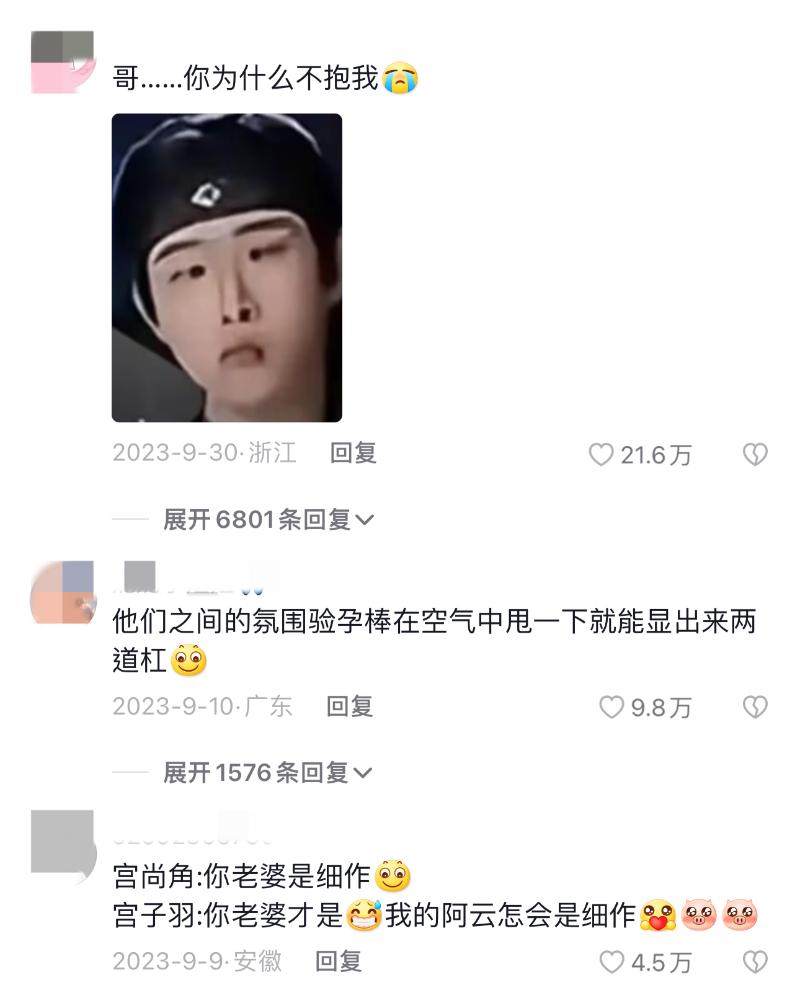This screenshot has width=800, height=998.
Task: Like the comment with 21.6万 likes
Action: pos(601,456)
